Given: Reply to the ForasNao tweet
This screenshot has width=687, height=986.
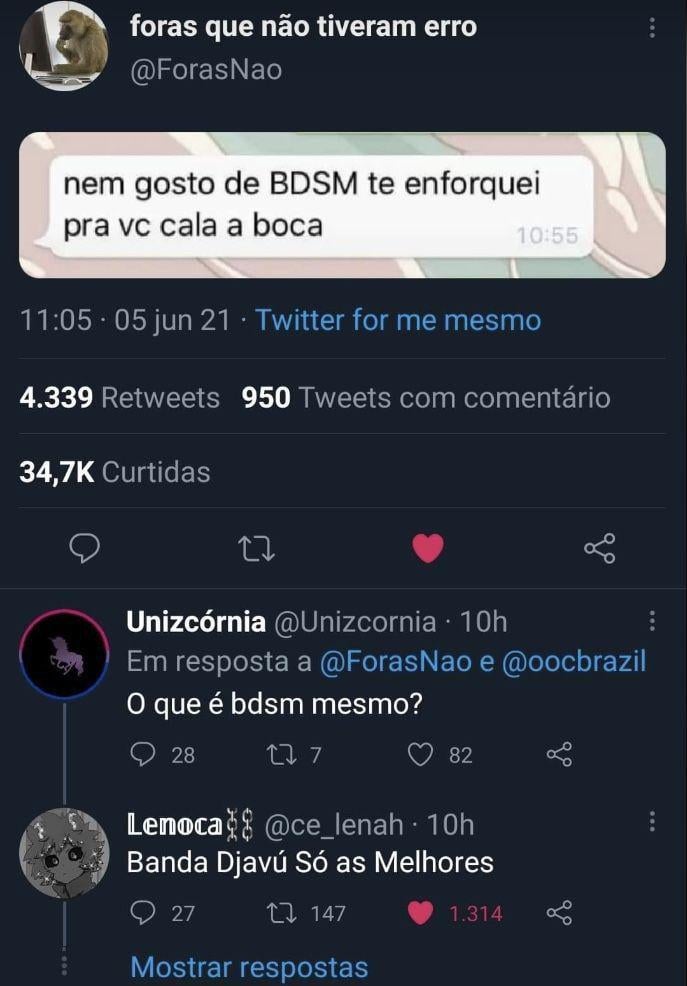Looking at the screenshot, I should click(88, 547).
